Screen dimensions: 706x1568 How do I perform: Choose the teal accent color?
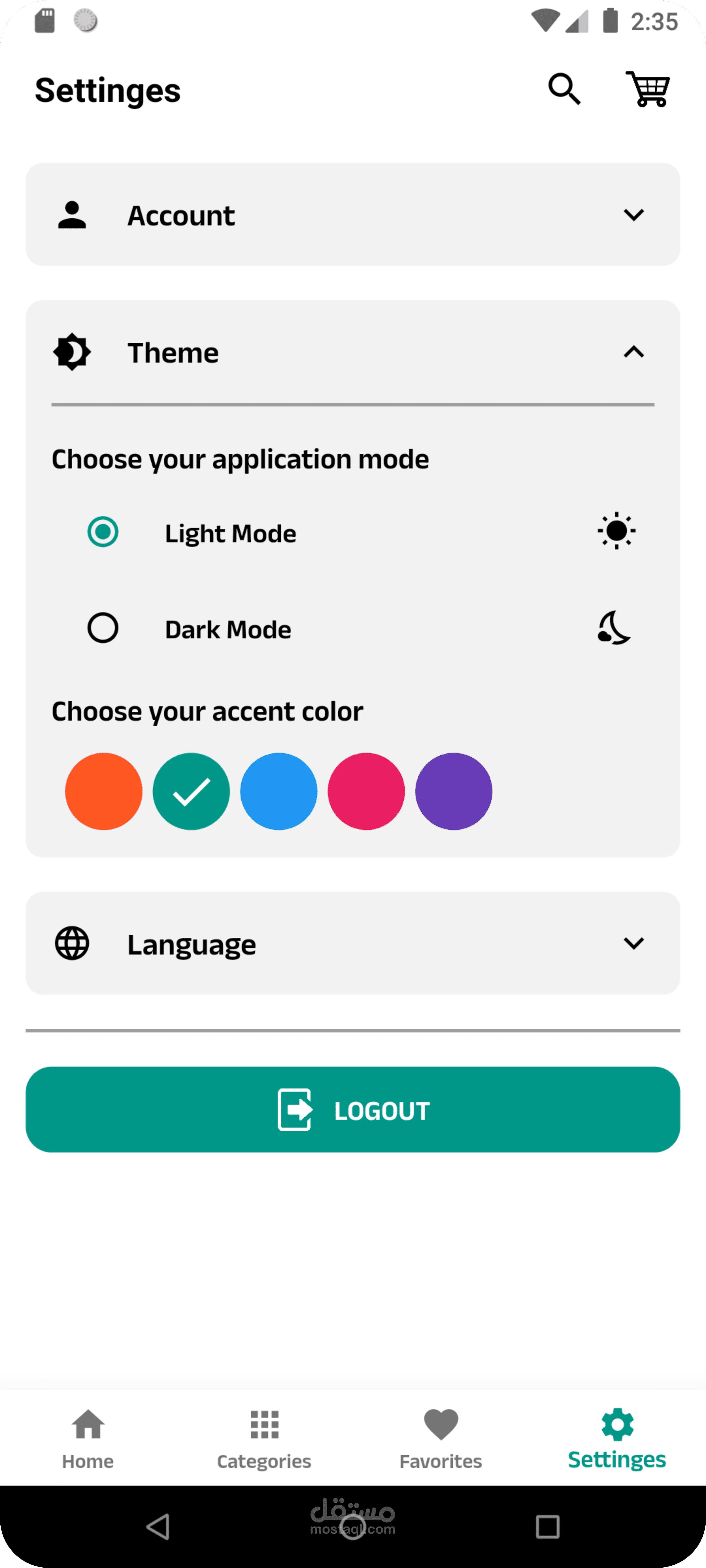click(x=191, y=791)
